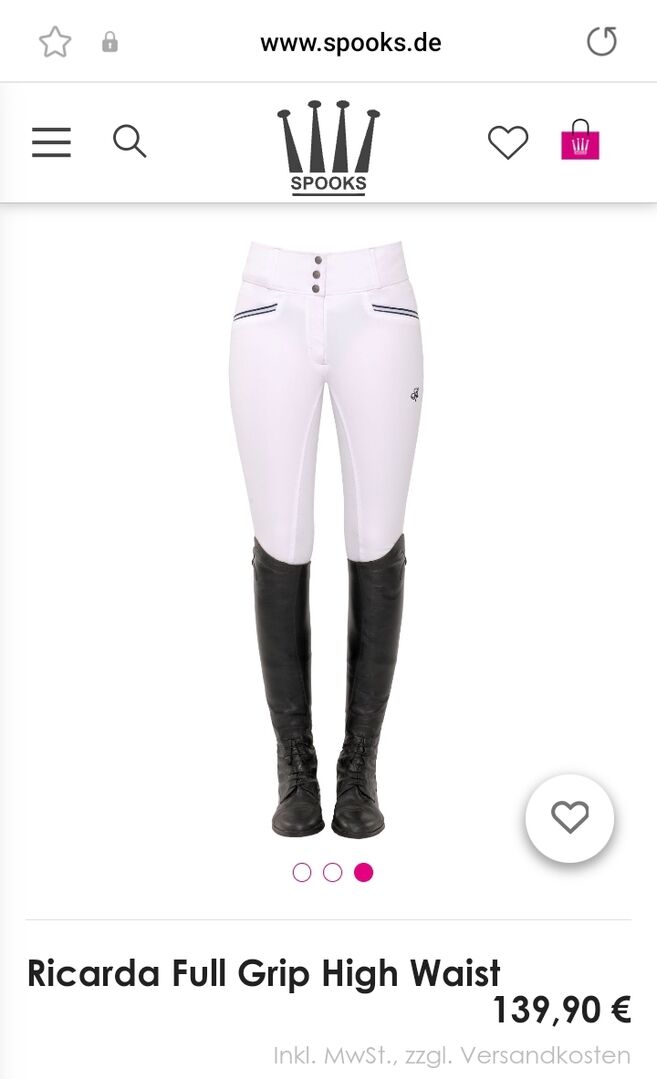Go to the Spooks home page logo
Image resolution: width=657 pixels, height=1079 pixels.
point(328,146)
